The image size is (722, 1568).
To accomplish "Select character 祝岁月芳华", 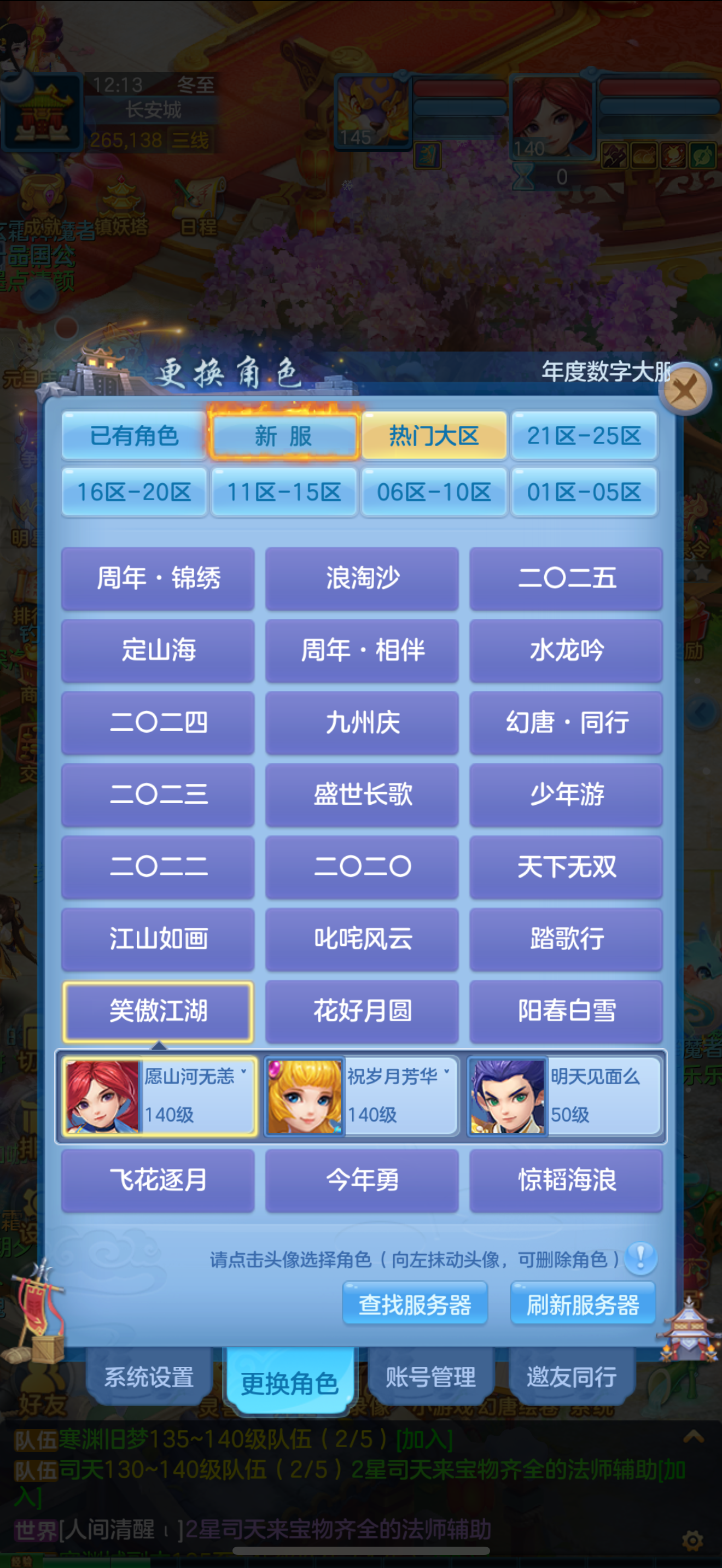I will [362, 1096].
